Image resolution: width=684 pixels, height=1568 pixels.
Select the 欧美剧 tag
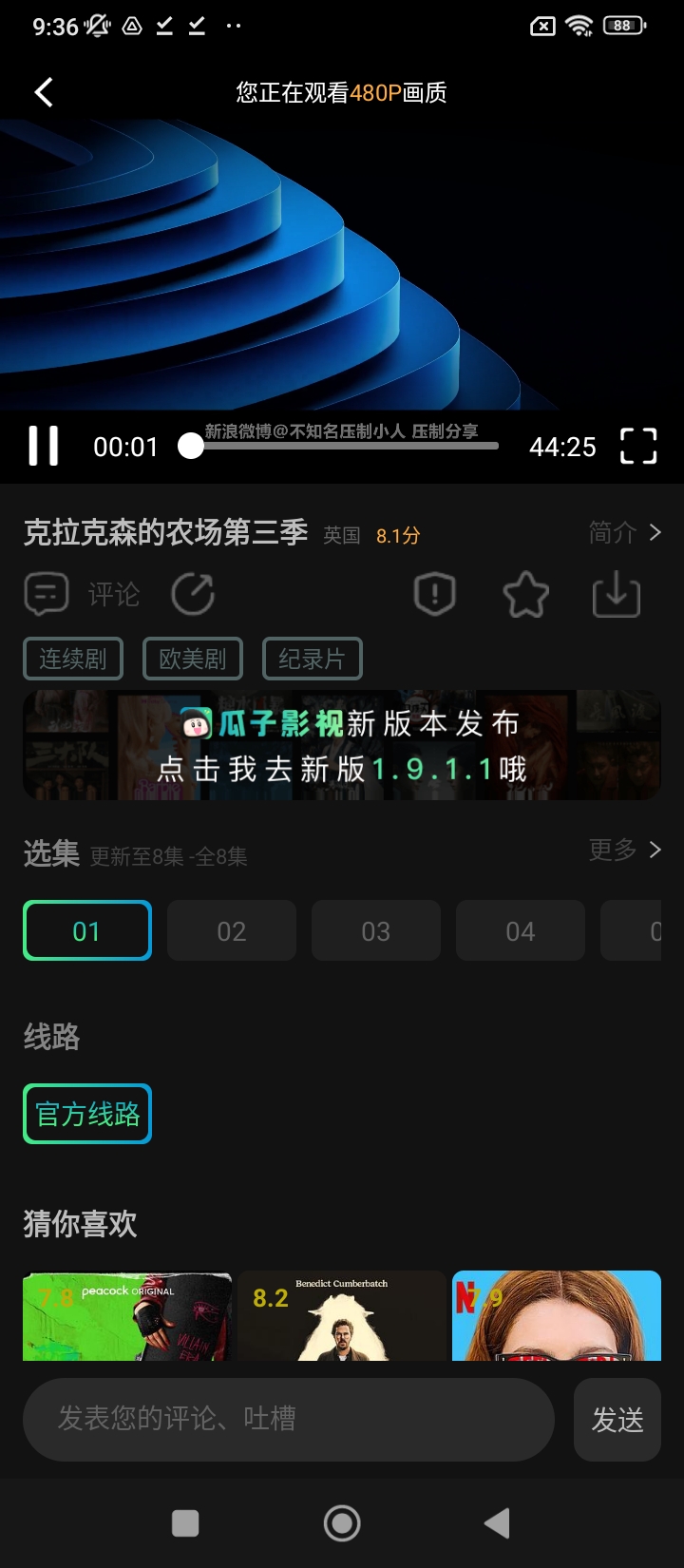[x=193, y=659]
